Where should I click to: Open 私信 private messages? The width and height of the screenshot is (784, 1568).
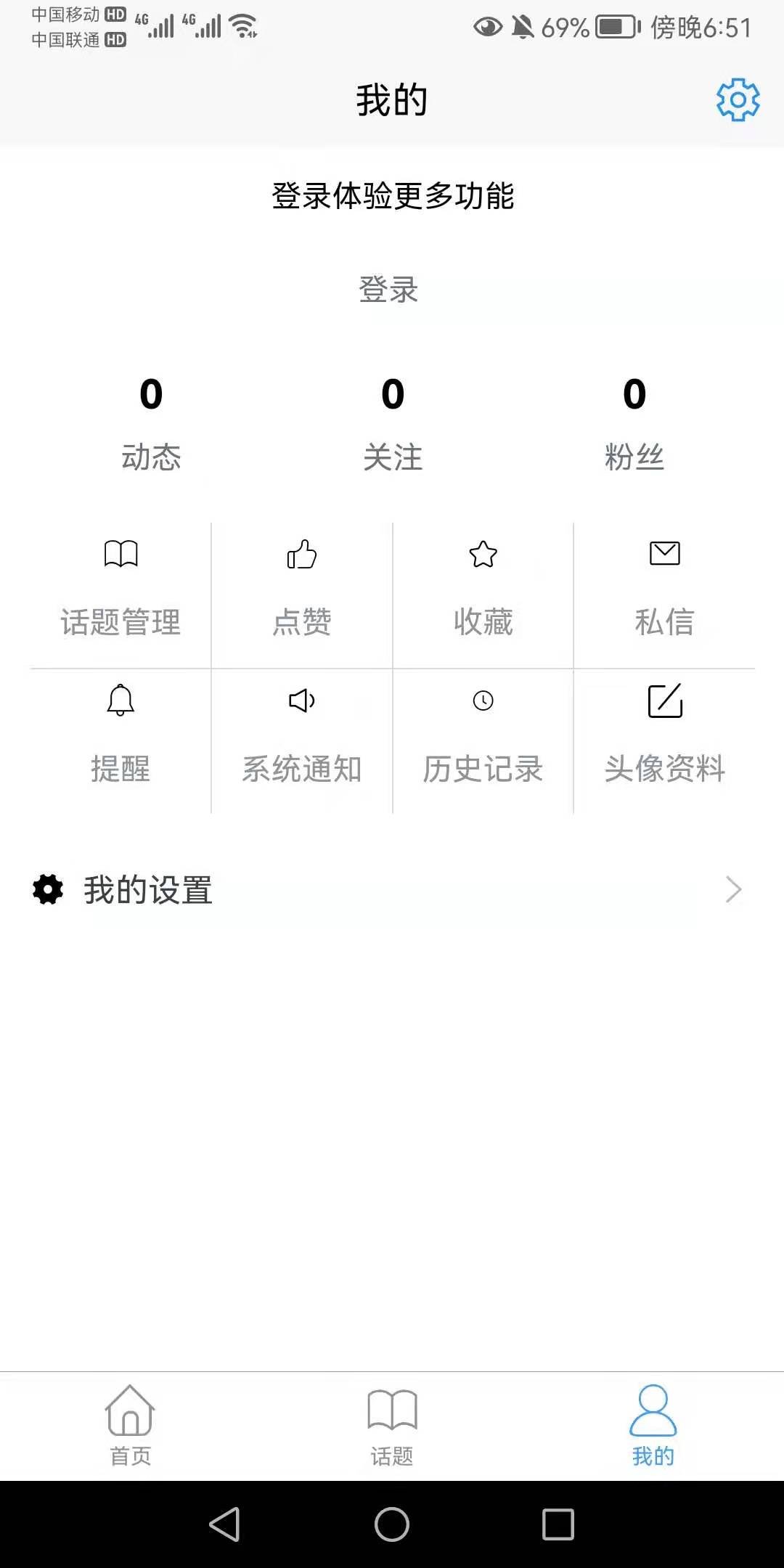click(x=664, y=589)
